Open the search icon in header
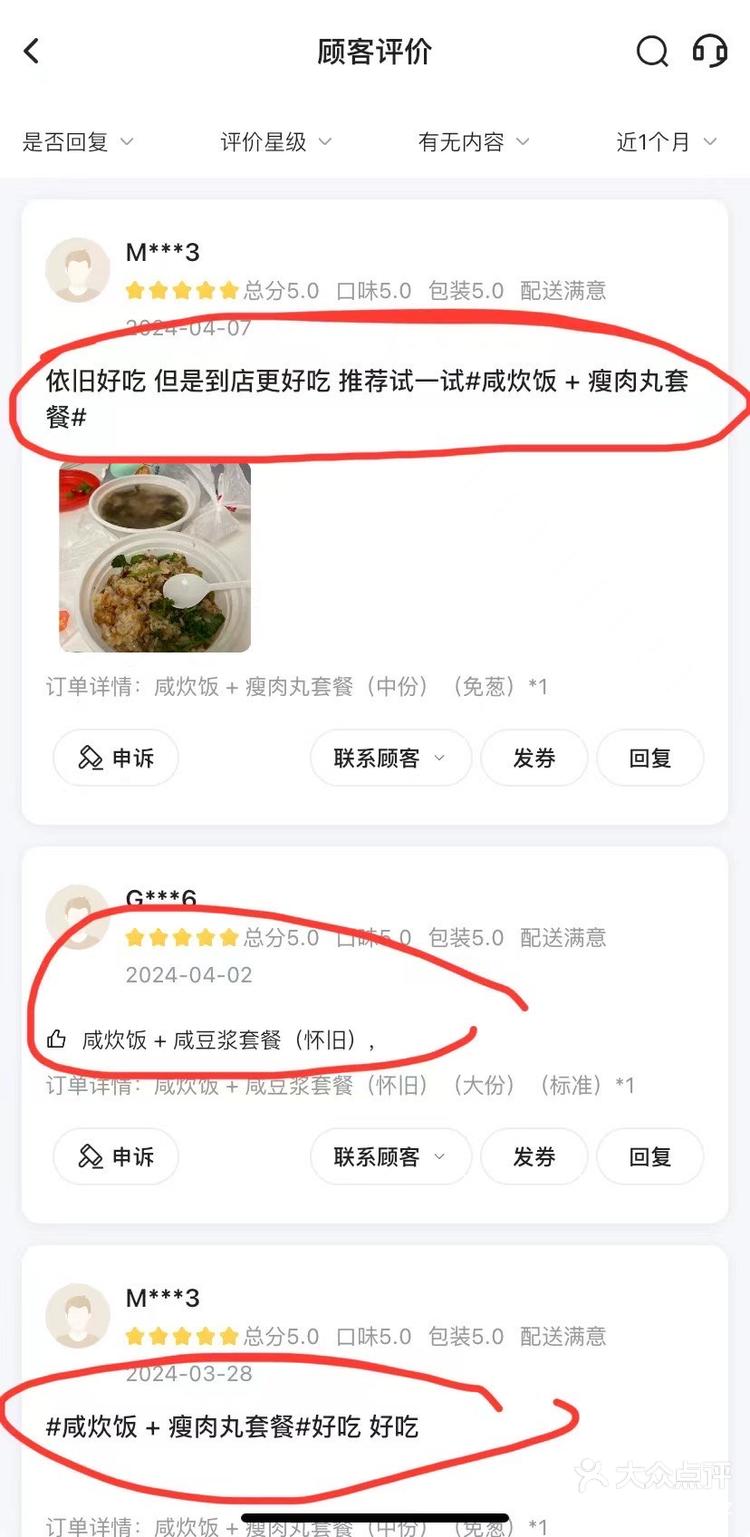 [652, 51]
